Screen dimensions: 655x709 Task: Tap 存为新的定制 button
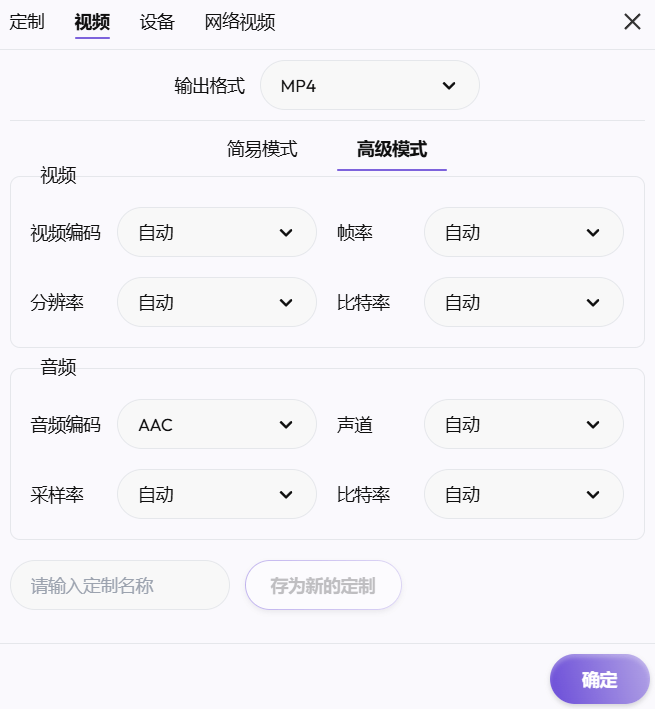323,586
